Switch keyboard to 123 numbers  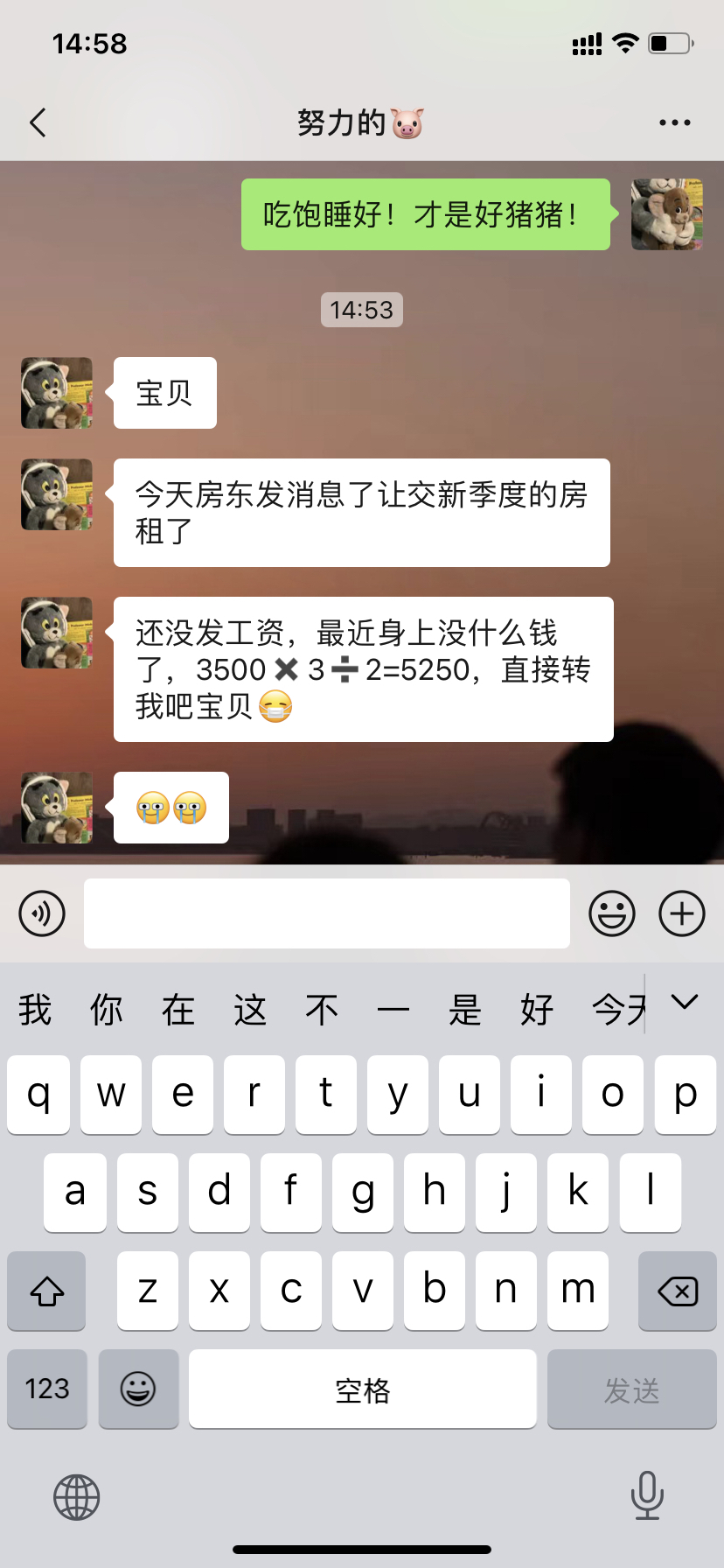(x=47, y=1389)
